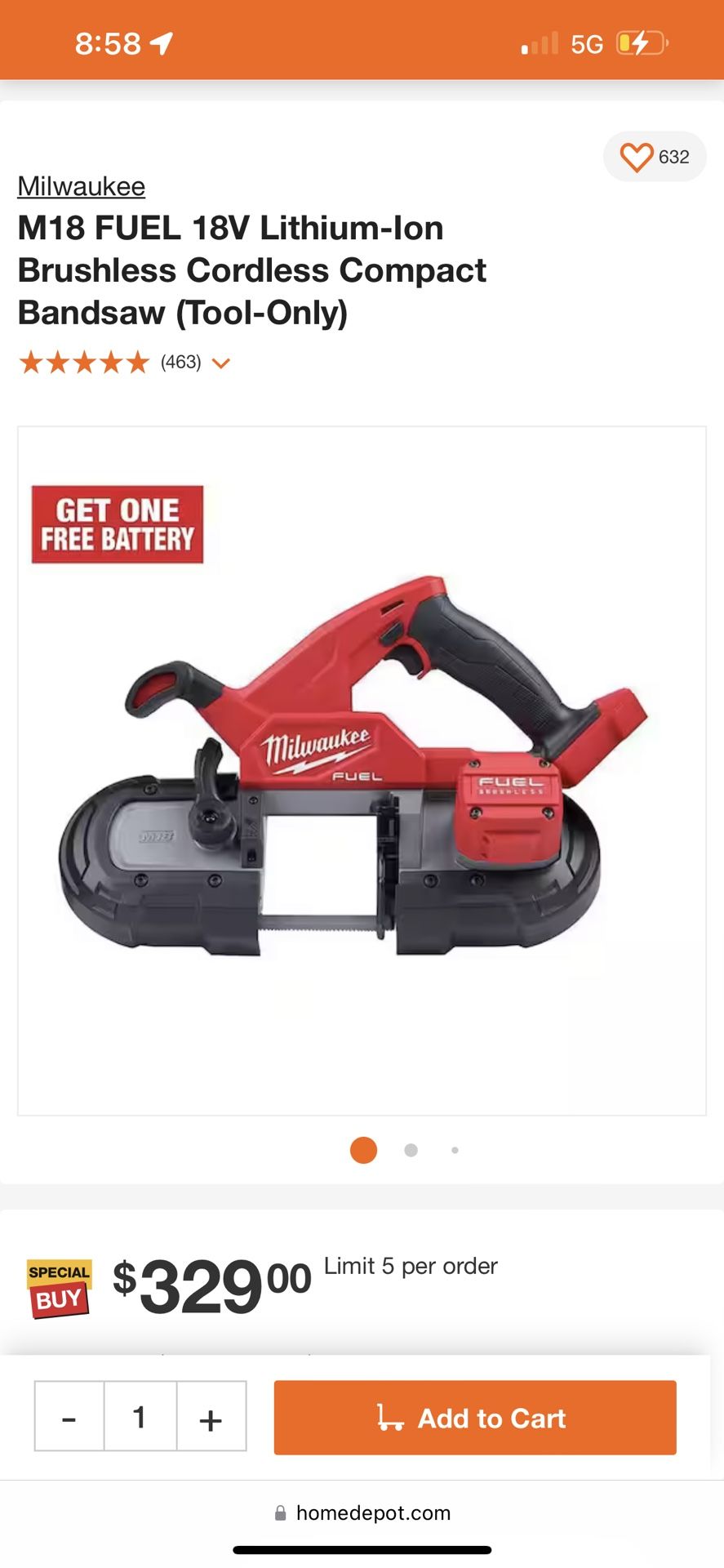Viewport: 724px width, 1568px height.
Task: Open the bandsaw product image
Action: point(362,770)
